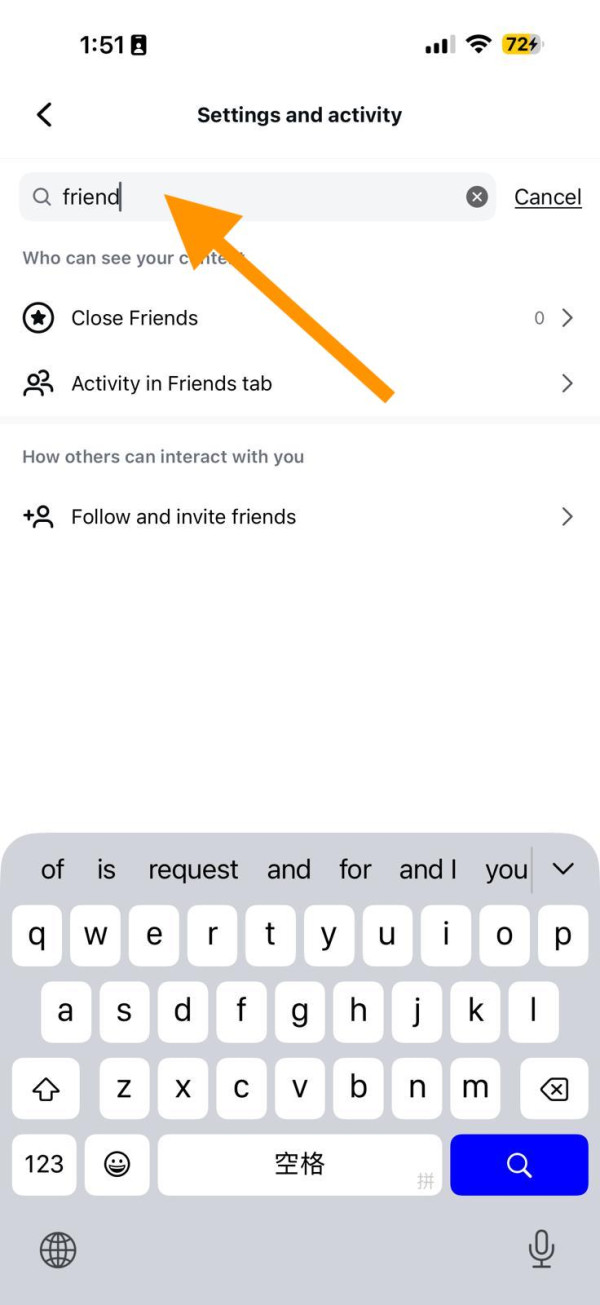Switch keyboard language via globe icon

[58, 1249]
